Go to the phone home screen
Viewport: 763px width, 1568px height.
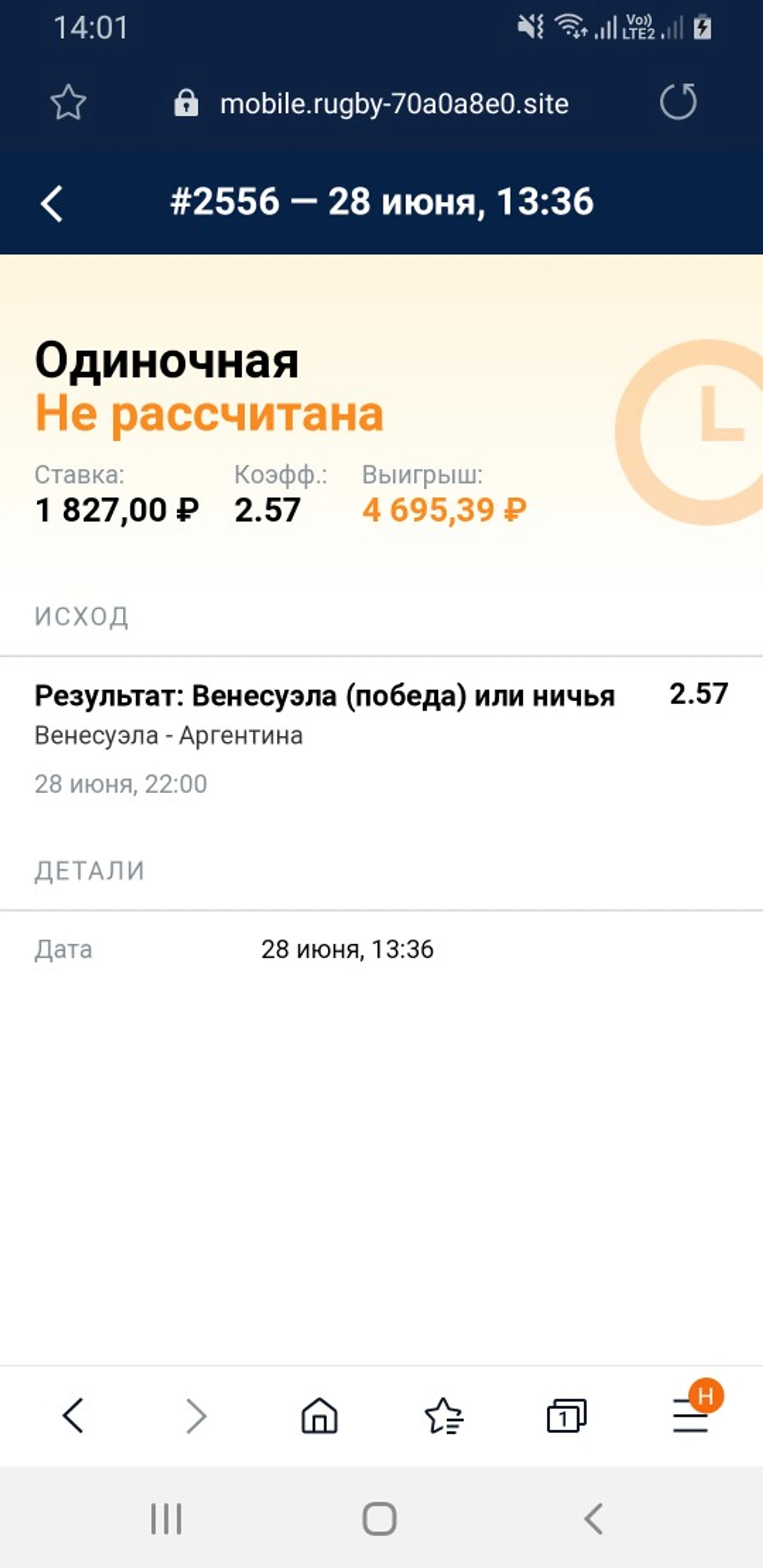379,1519
